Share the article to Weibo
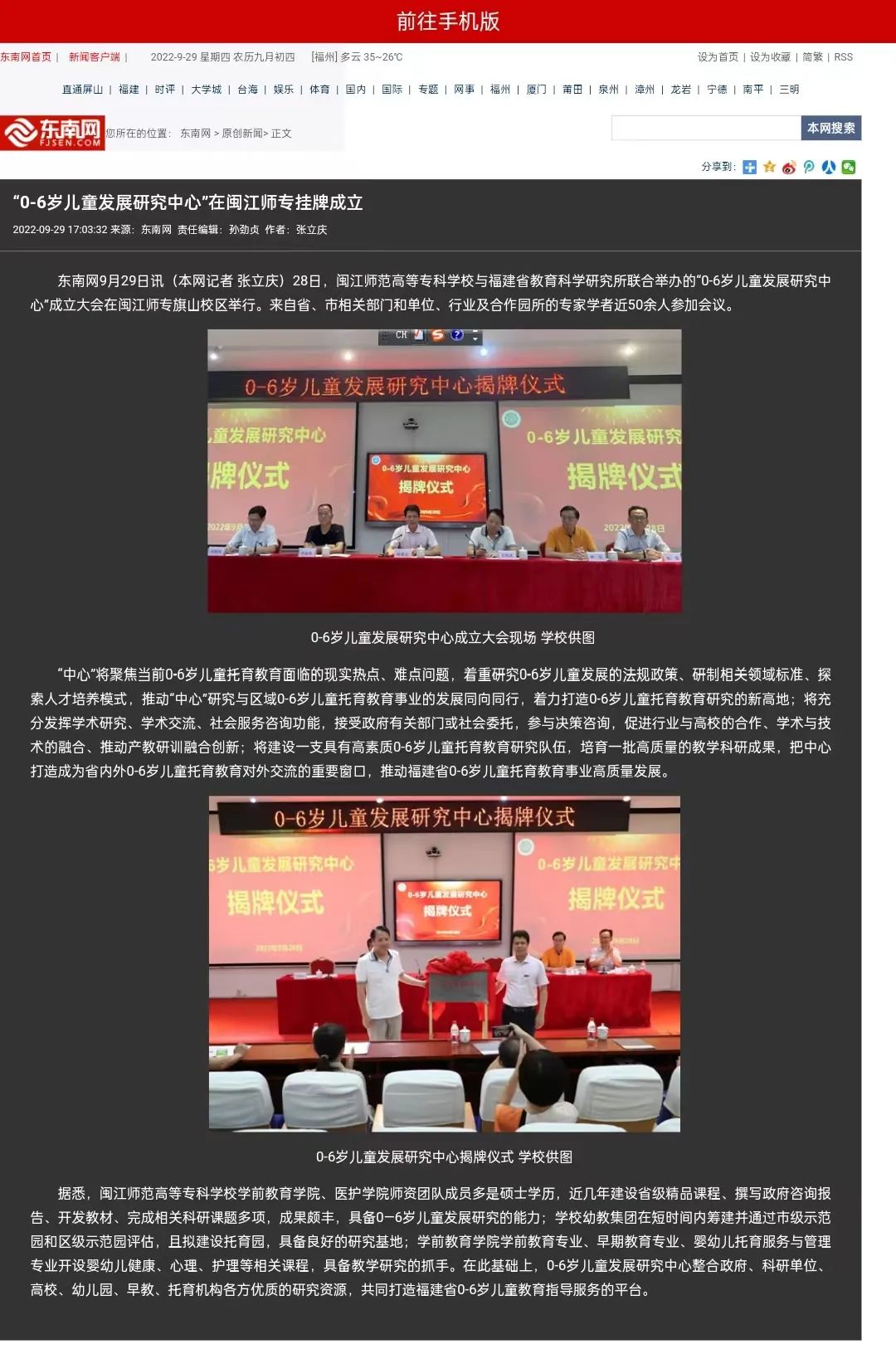This screenshot has height=1349, width=896. (789, 167)
